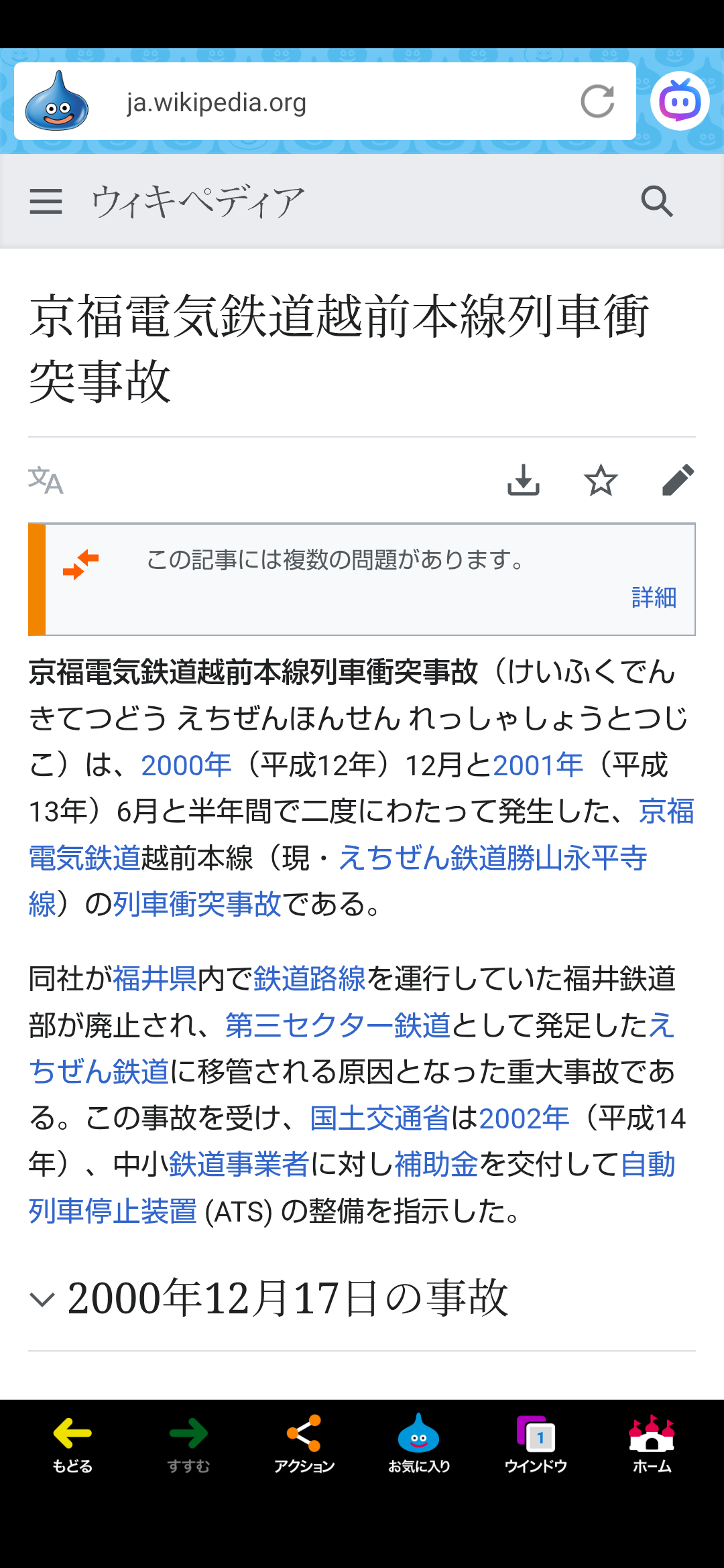Image resolution: width=724 pixels, height=1568 pixels.
Task: Download this article
Action: click(x=523, y=480)
